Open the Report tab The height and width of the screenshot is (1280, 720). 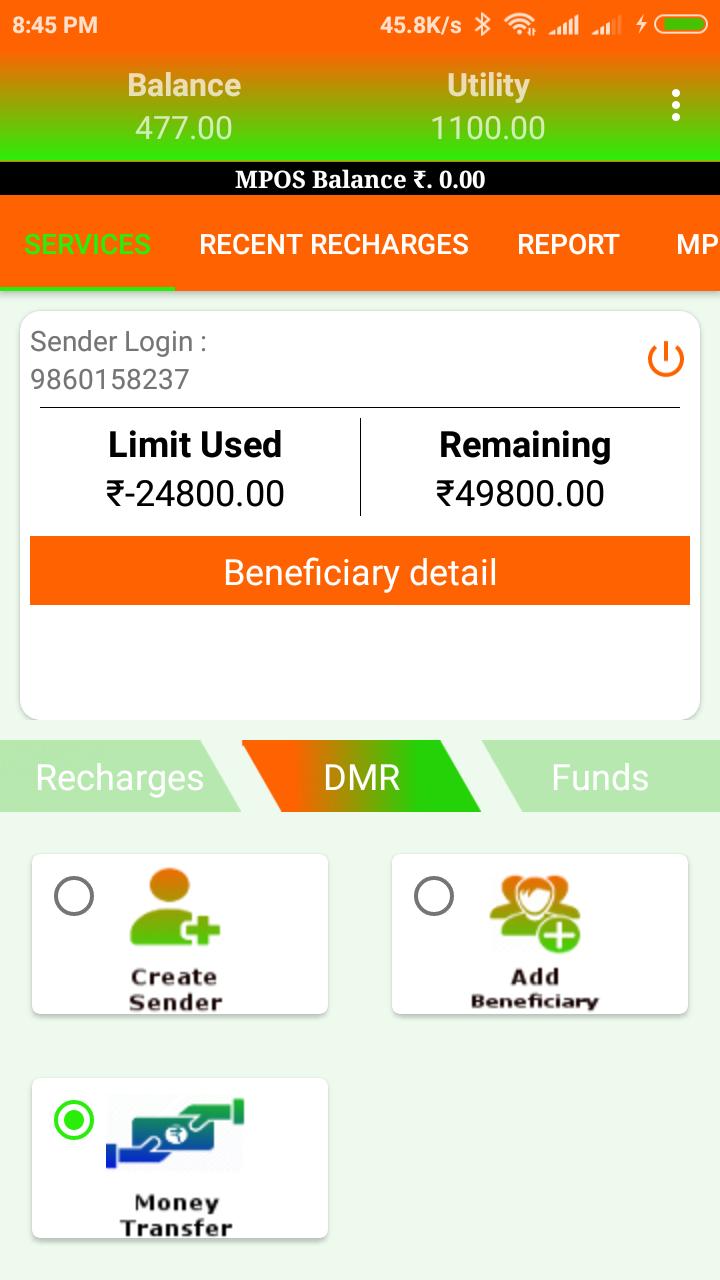(568, 245)
